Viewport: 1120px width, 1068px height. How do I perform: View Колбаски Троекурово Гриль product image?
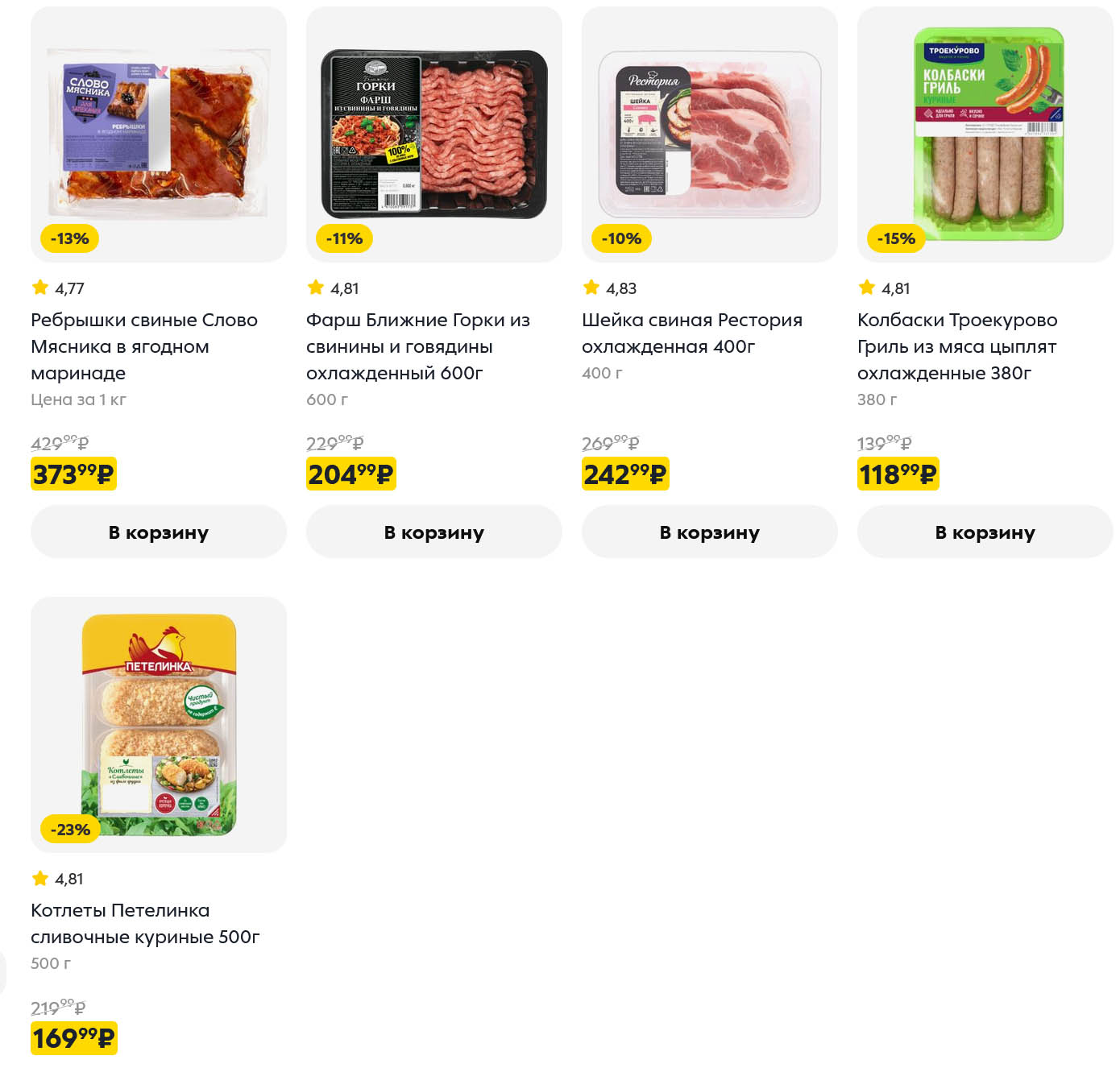tap(985, 134)
